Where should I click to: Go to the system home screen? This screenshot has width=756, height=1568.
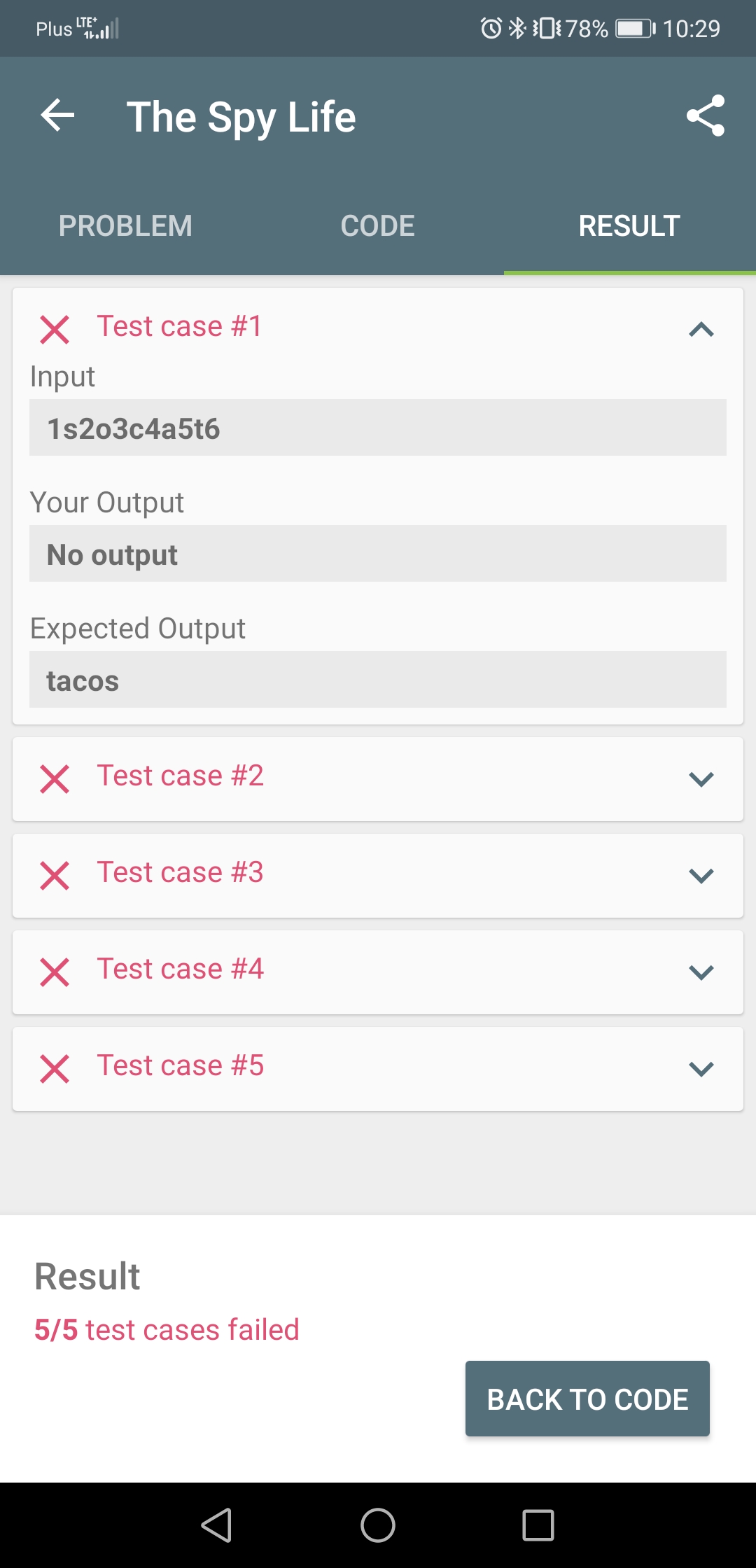click(378, 1525)
